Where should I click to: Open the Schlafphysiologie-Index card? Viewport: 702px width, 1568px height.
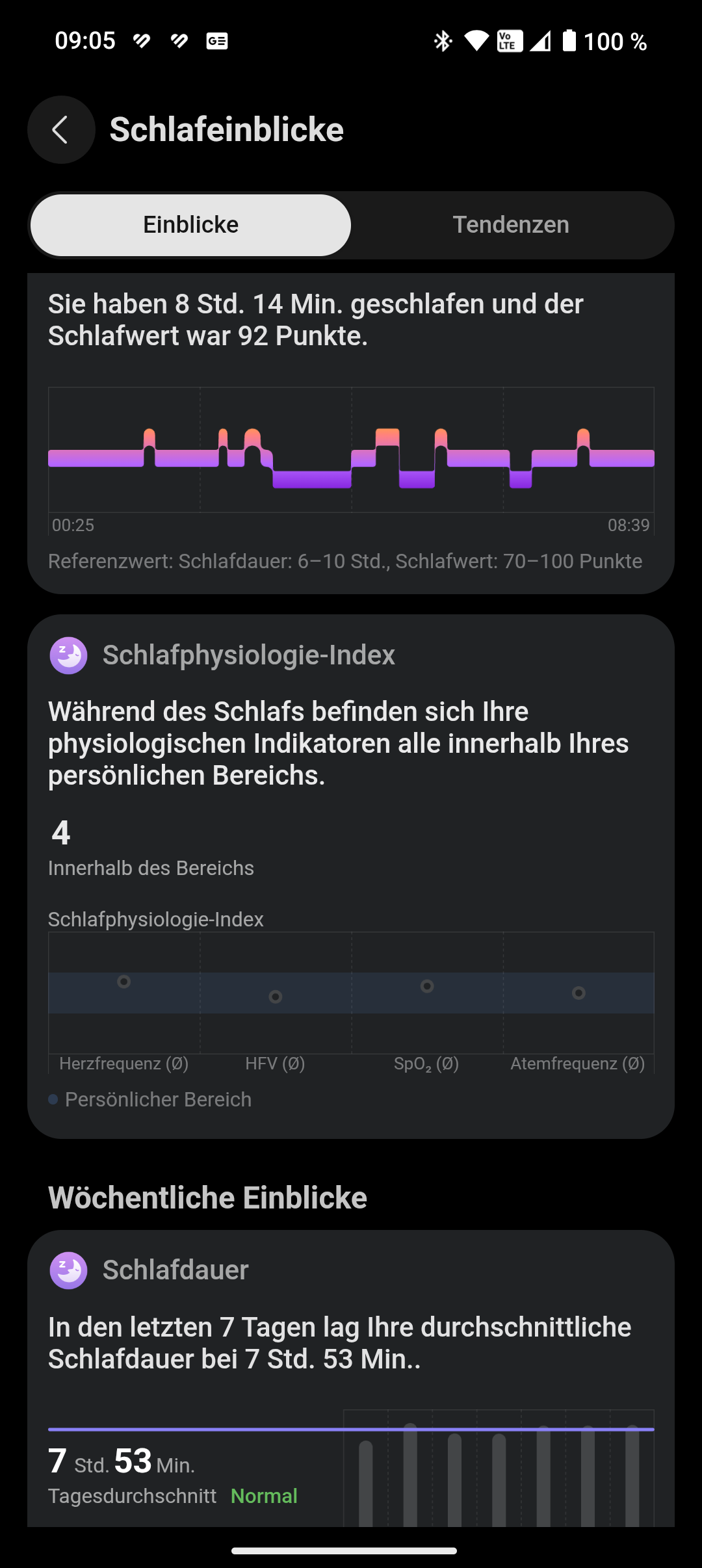point(351,876)
